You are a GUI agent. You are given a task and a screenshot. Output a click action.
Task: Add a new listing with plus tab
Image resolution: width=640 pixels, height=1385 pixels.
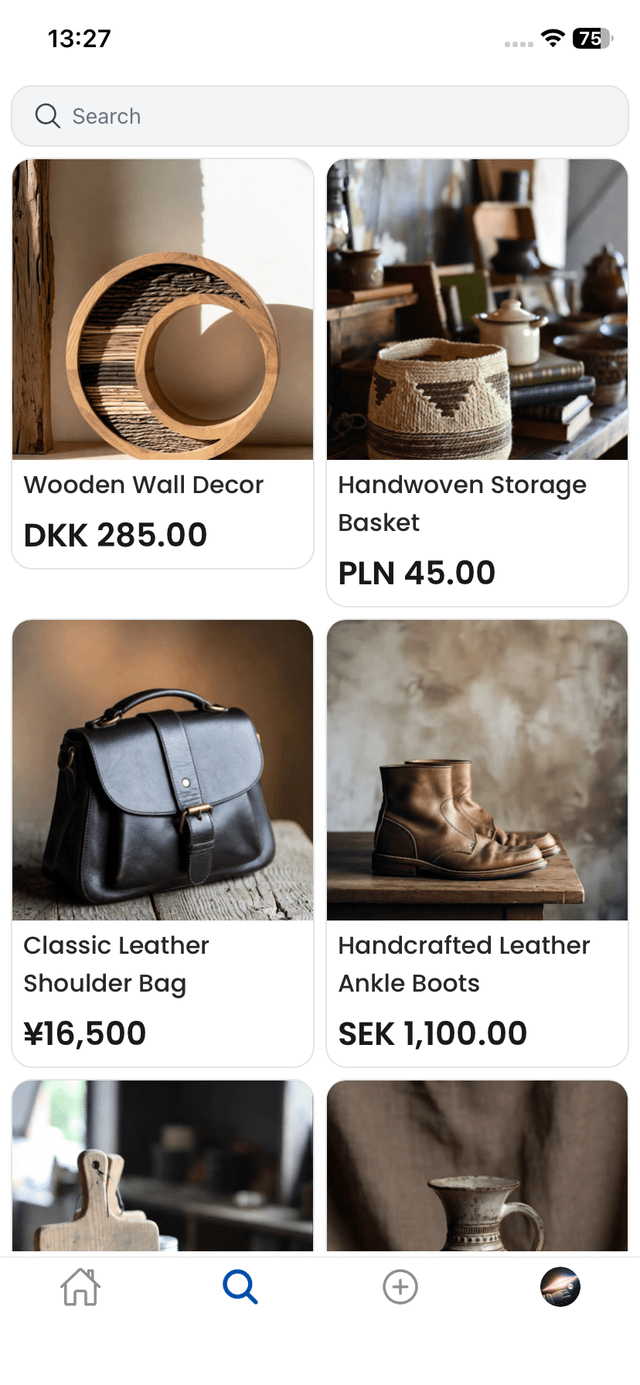click(x=400, y=1287)
